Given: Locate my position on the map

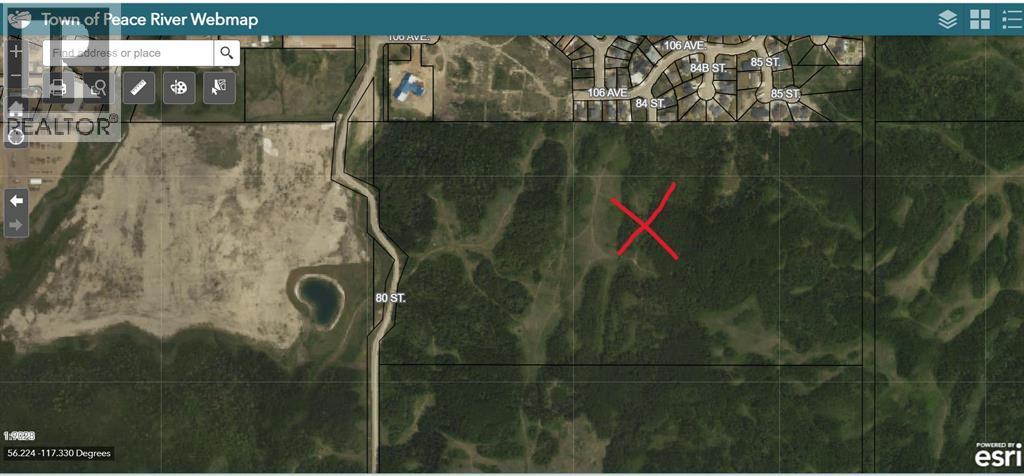Looking at the screenshot, I should pos(17,135).
